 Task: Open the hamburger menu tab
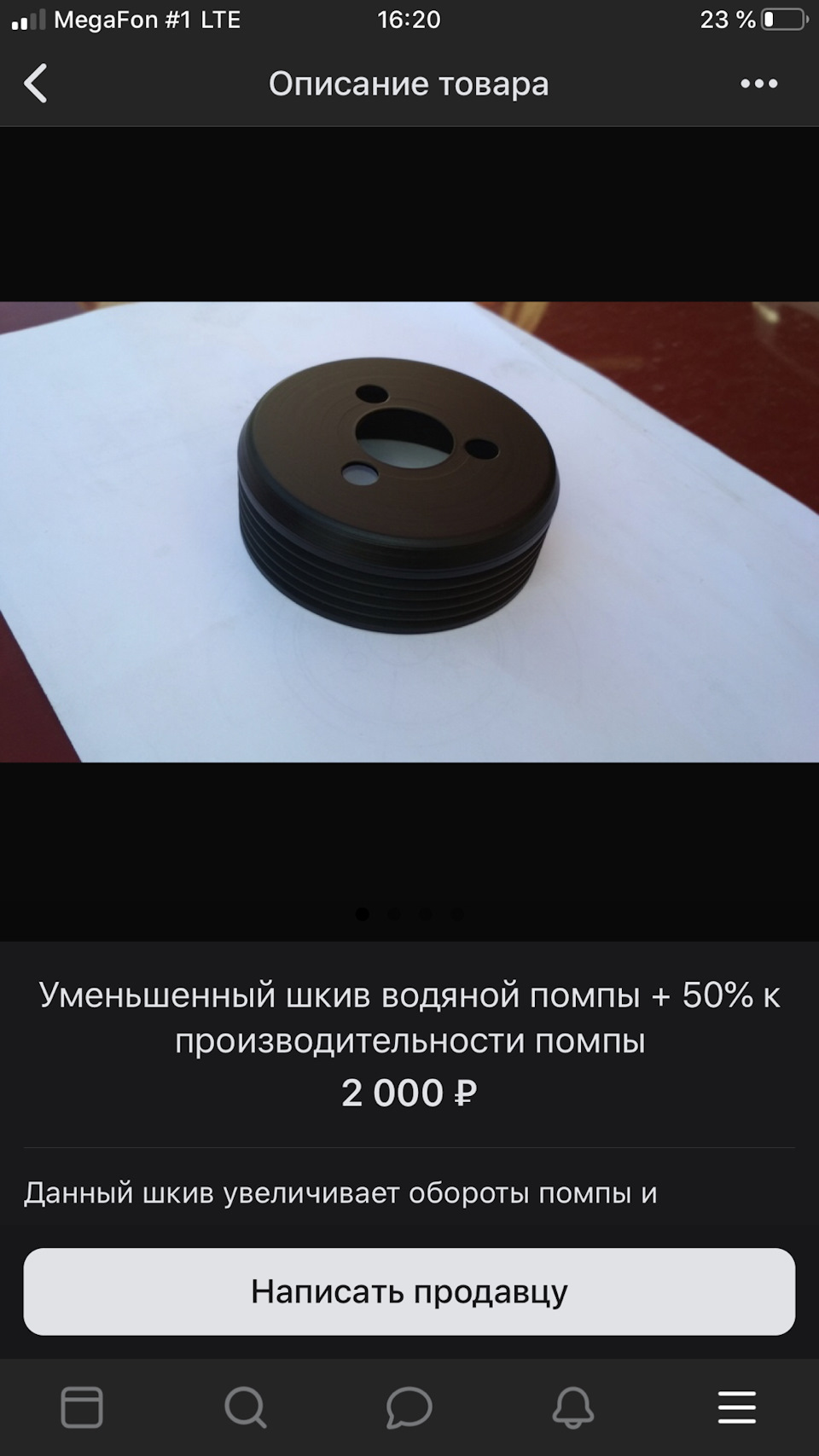coord(737,1407)
